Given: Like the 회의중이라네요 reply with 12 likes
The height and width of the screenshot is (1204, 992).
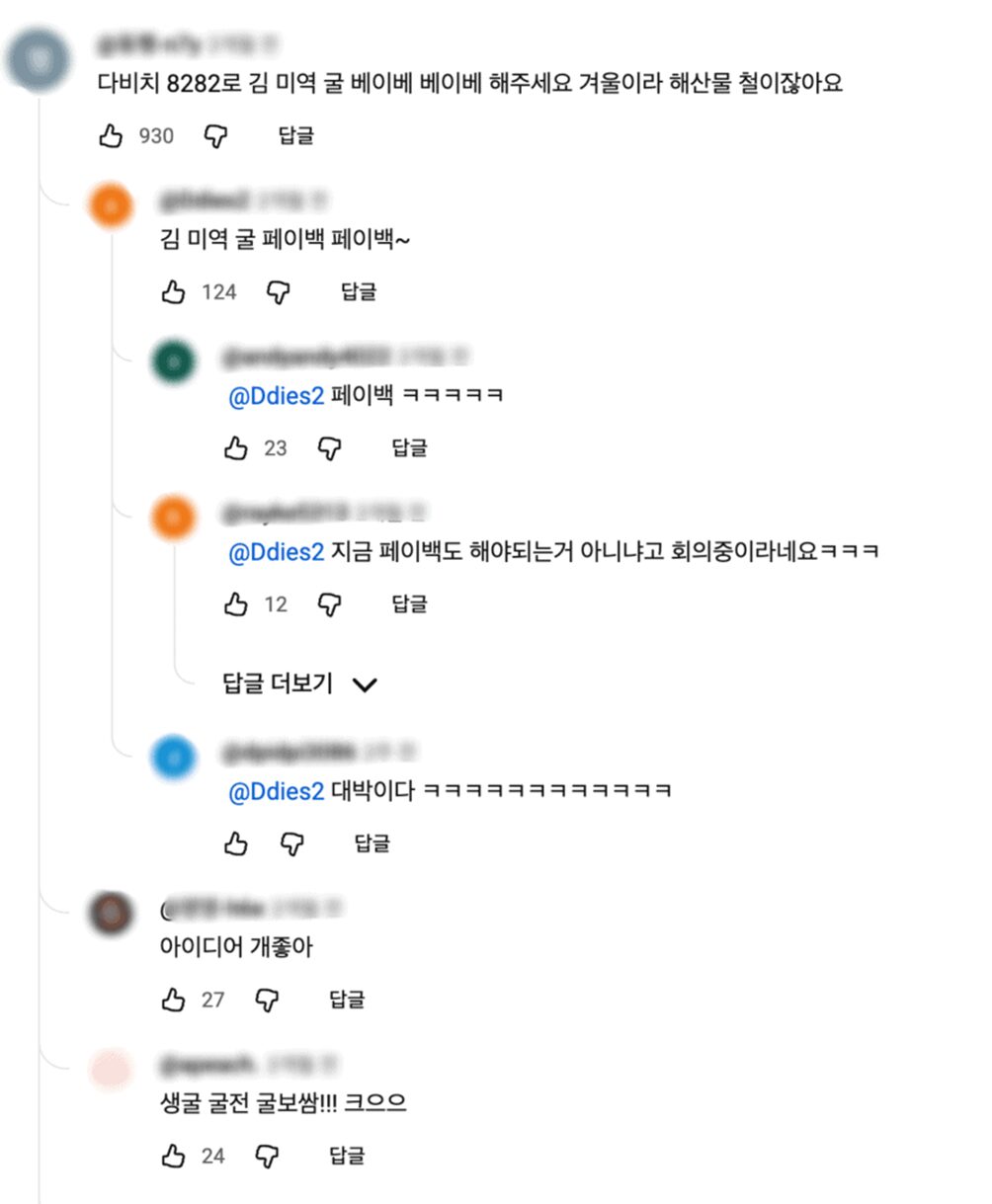Looking at the screenshot, I should [235, 603].
